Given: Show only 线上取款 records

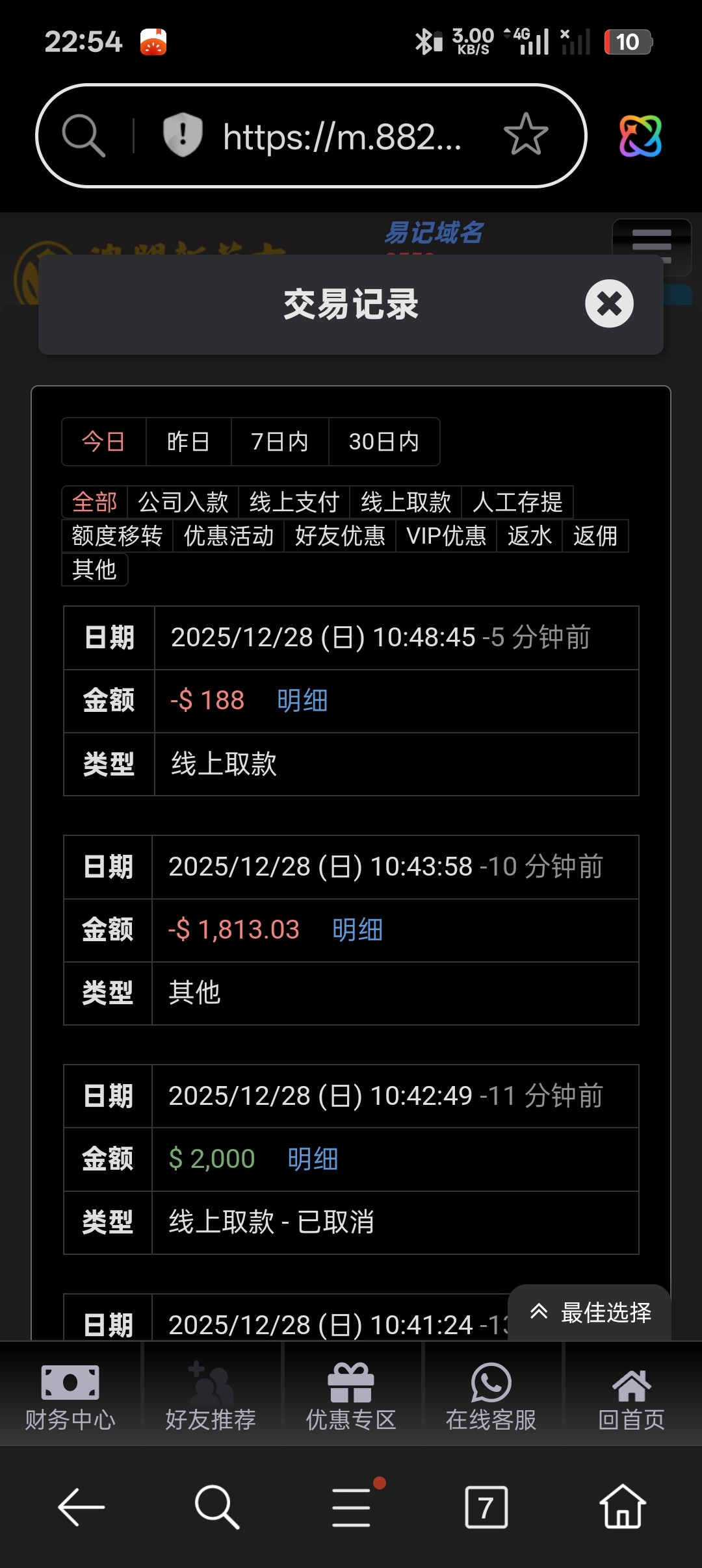Looking at the screenshot, I should click(x=406, y=502).
